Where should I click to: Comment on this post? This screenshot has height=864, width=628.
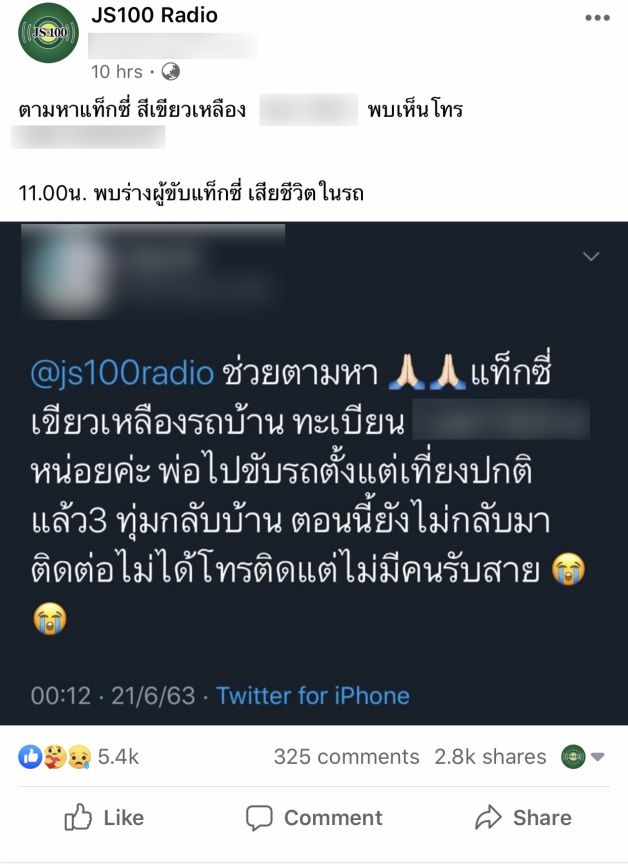coord(314,818)
